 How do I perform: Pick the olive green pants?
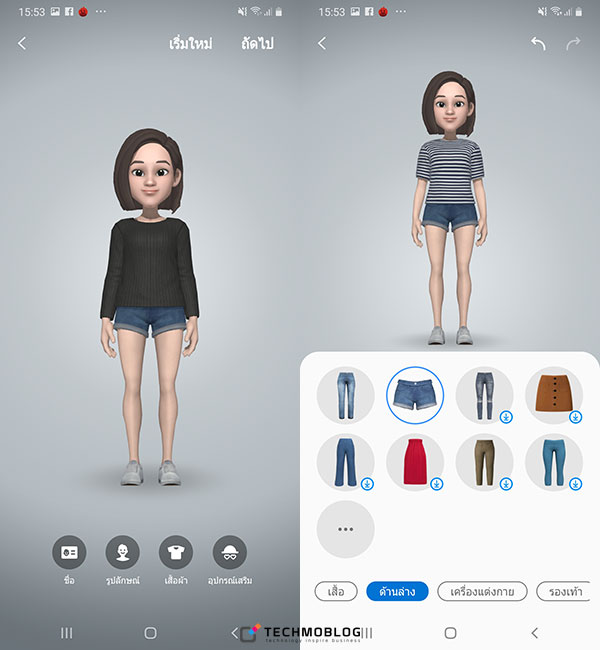point(484,463)
